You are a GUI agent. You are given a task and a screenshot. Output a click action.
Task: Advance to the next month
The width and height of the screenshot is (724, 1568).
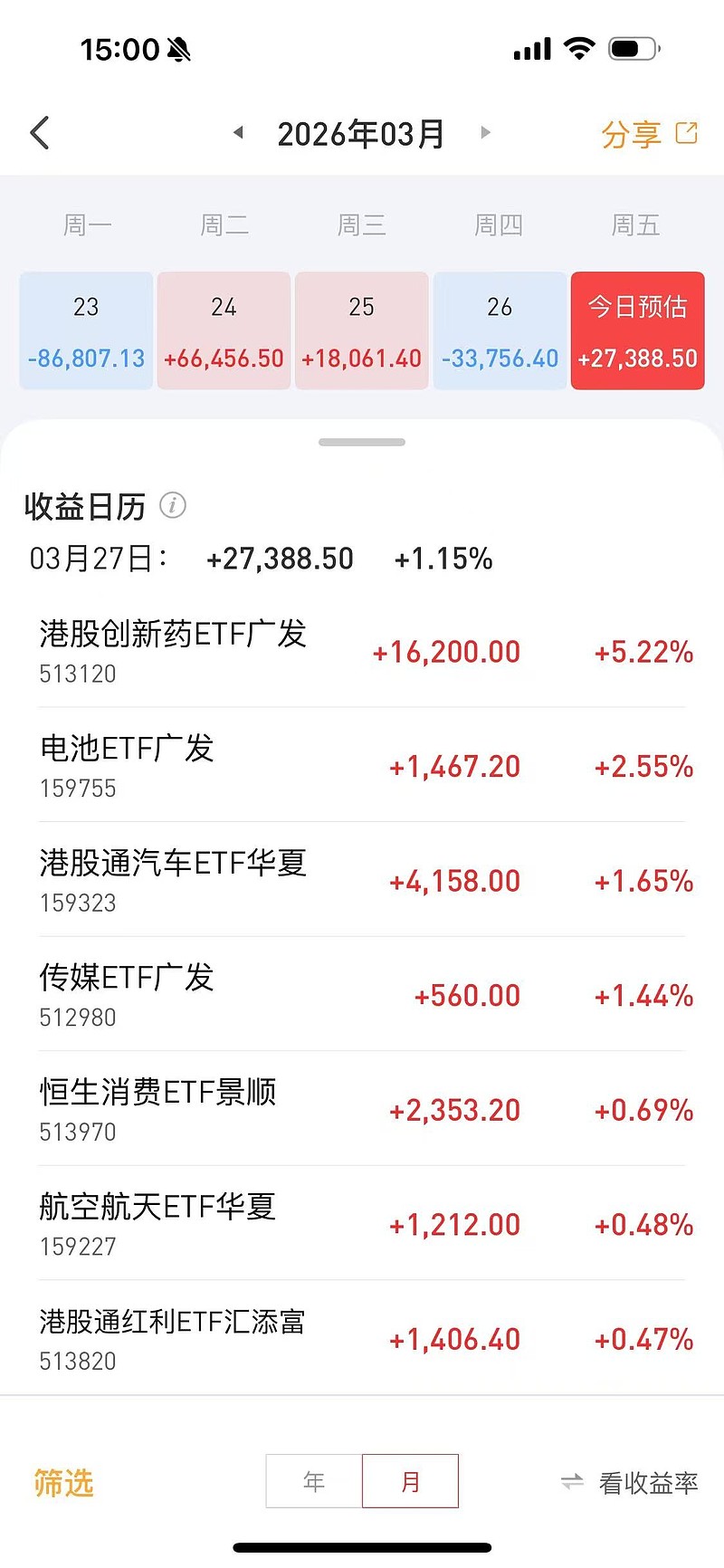(486, 132)
